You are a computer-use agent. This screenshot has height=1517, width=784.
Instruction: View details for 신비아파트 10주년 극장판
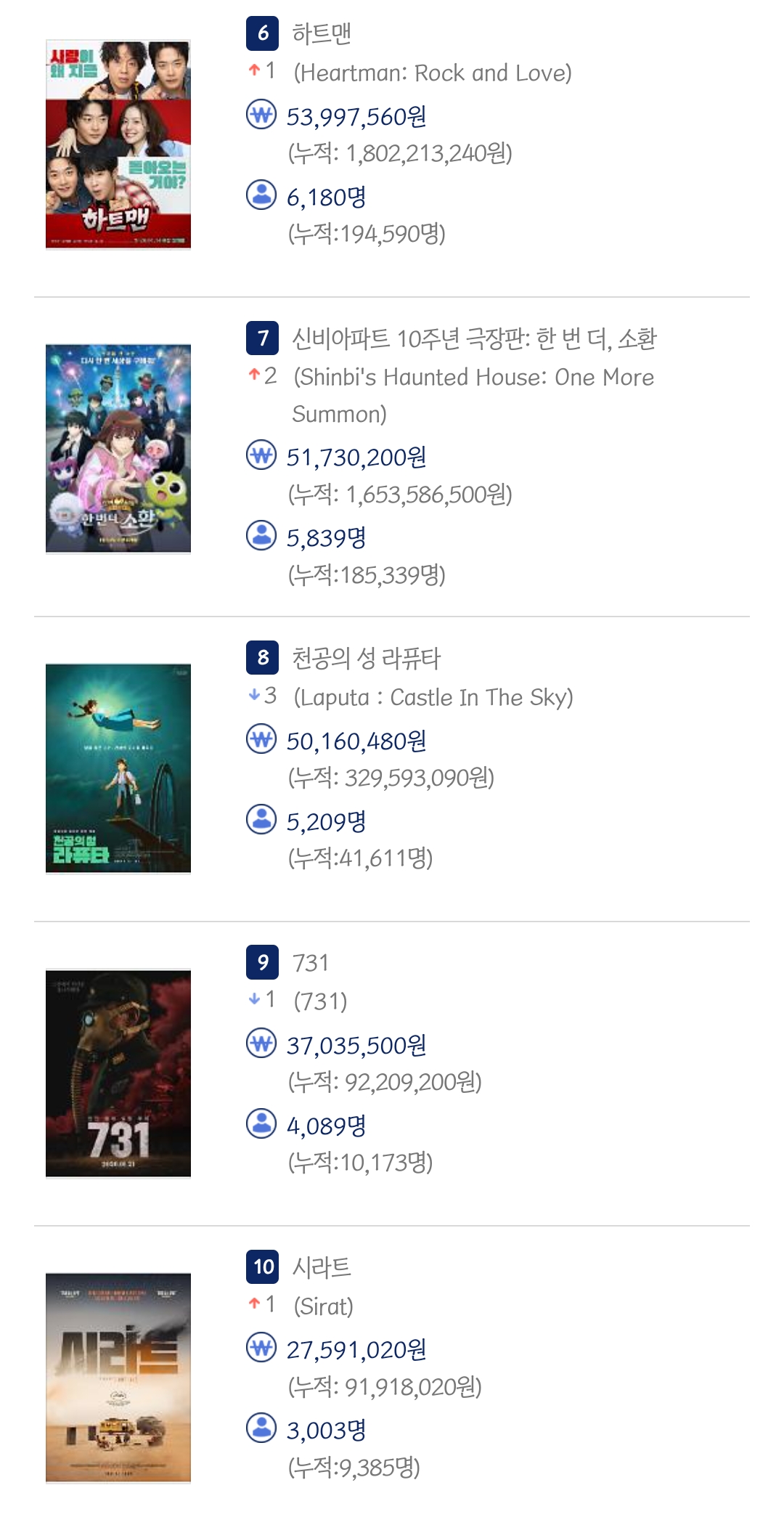click(473, 339)
